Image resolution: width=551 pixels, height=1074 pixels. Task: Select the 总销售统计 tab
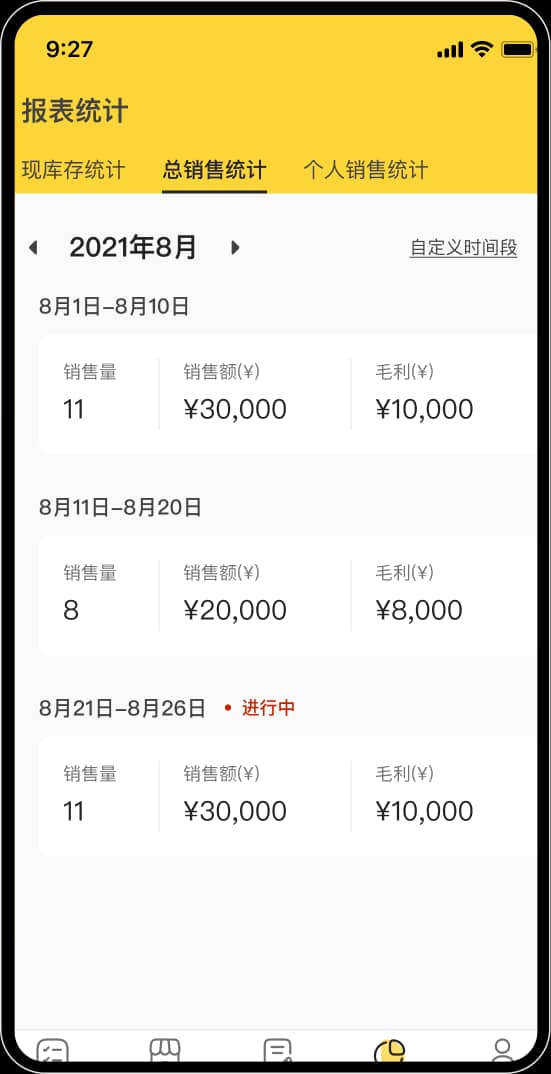(x=215, y=170)
